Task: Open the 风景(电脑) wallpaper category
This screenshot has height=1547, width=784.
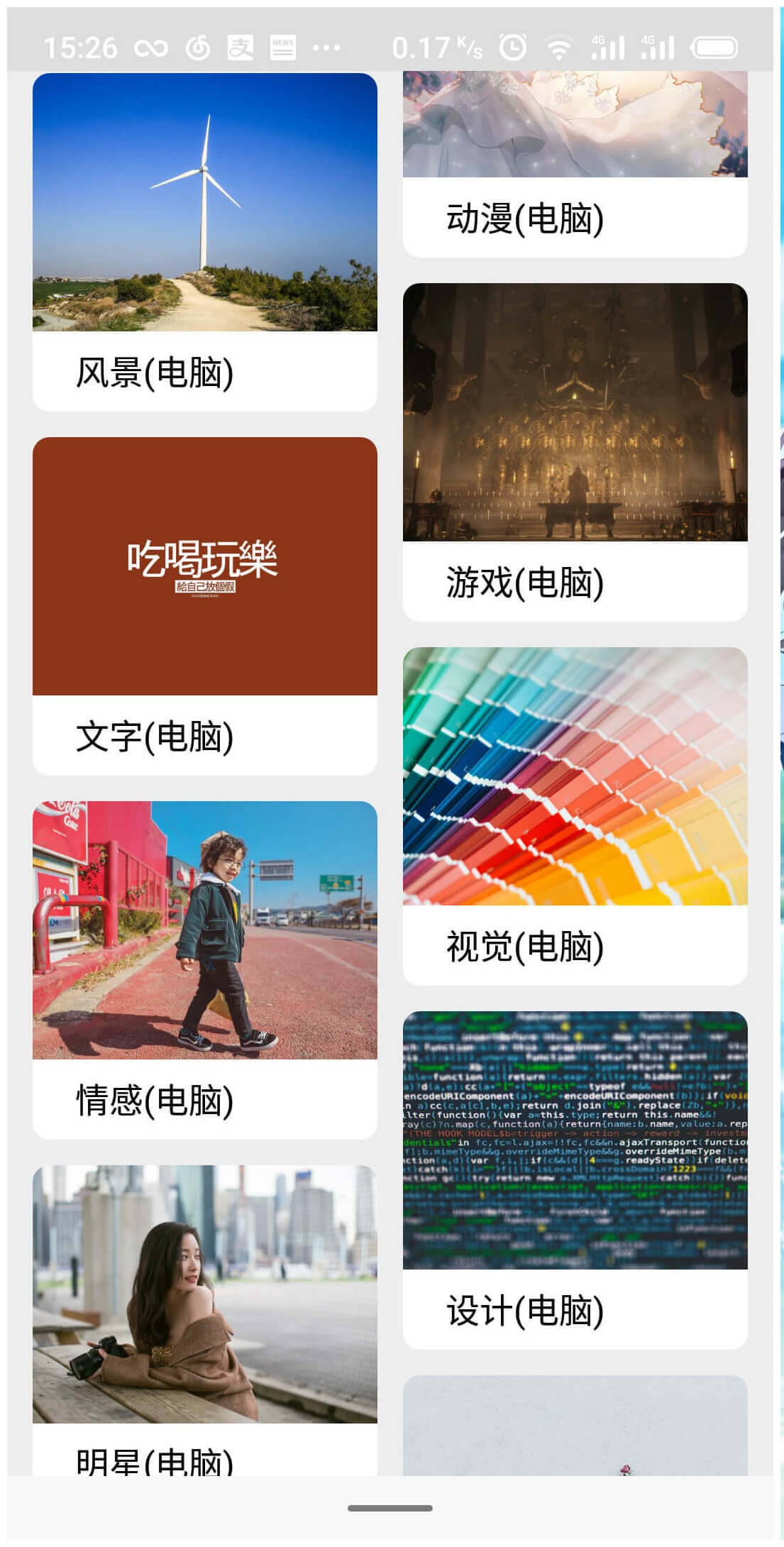Action: (204, 242)
